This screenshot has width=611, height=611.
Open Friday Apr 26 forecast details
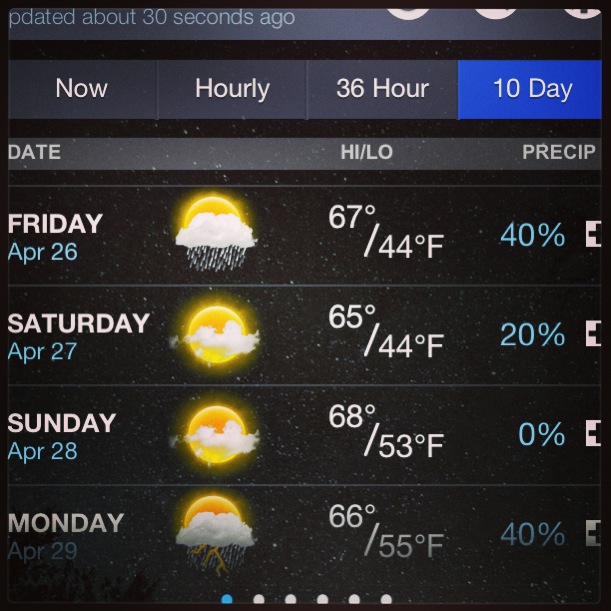point(300,236)
